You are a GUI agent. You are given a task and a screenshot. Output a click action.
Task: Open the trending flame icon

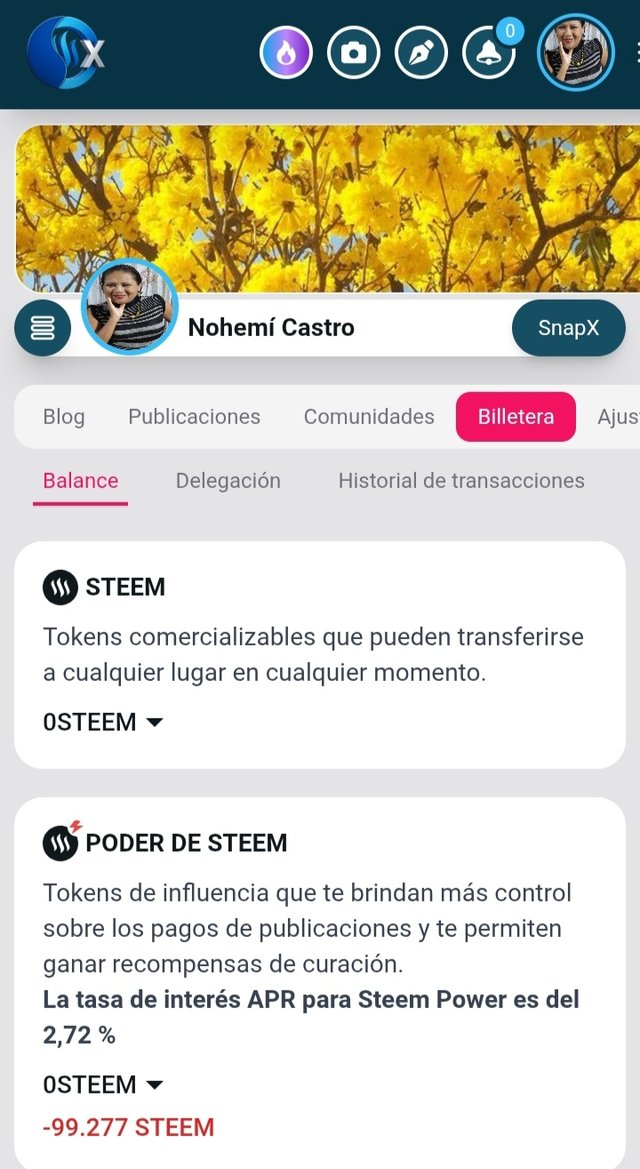pos(286,53)
